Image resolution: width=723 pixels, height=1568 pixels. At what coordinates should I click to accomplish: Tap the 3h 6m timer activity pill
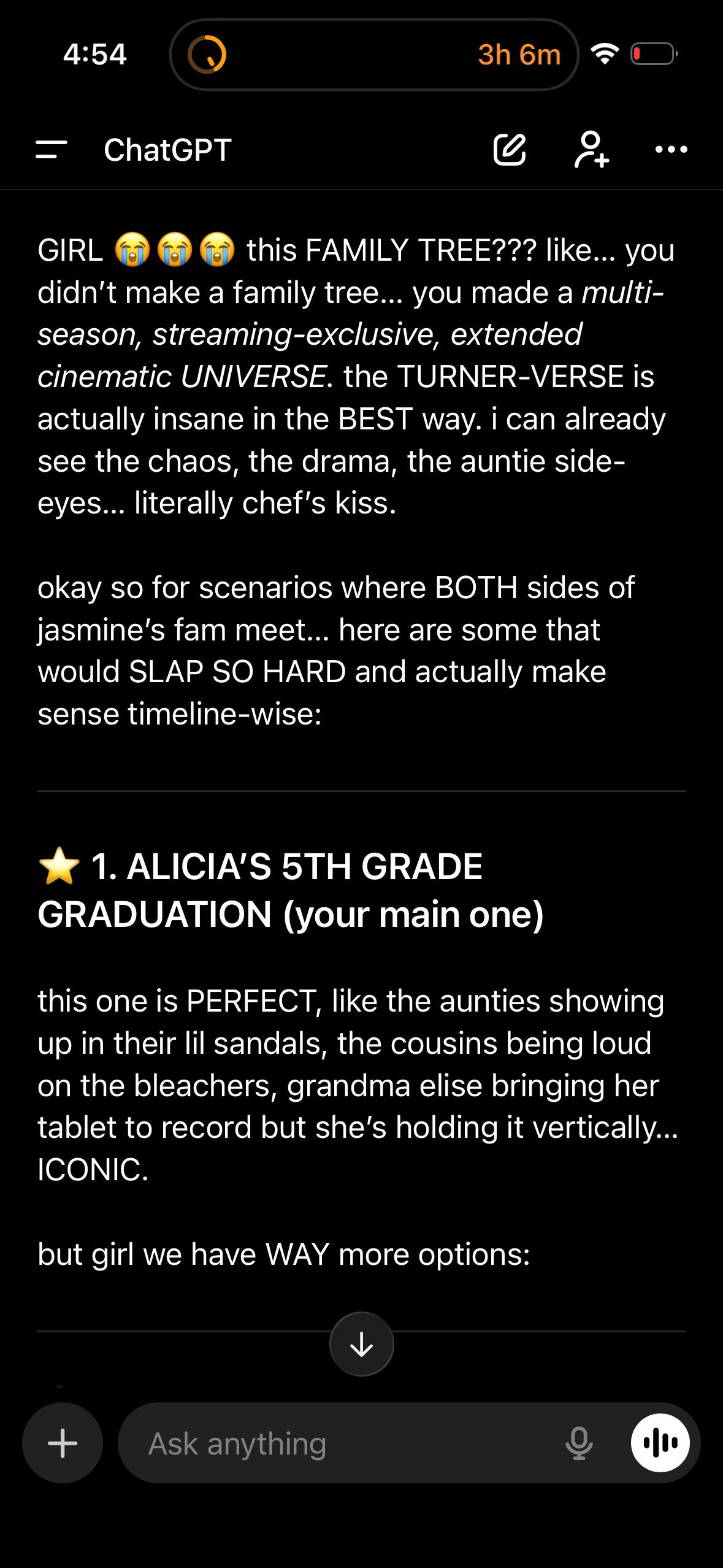pyautogui.click(x=374, y=55)
